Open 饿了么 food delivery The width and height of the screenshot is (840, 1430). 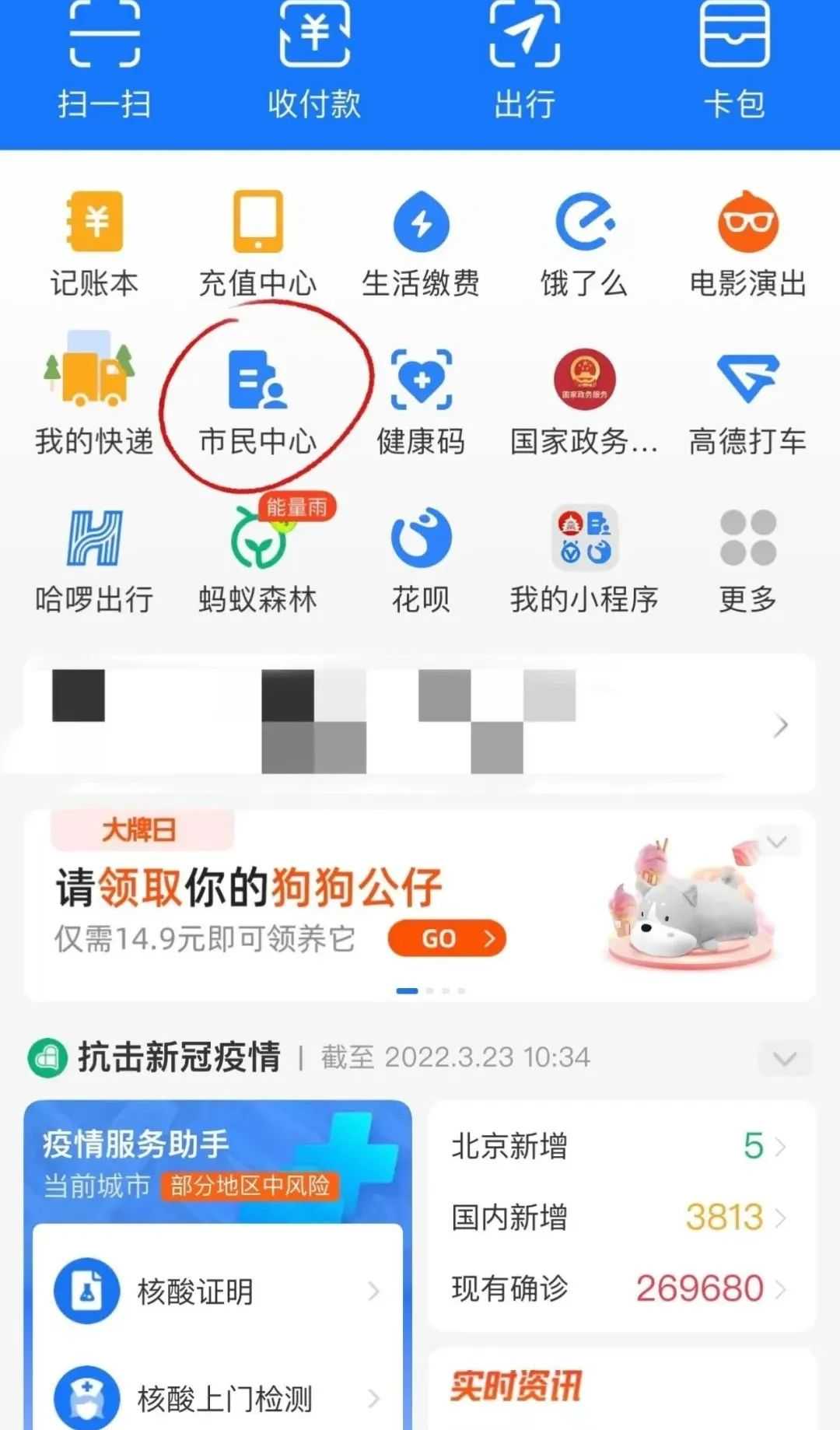pos(584,243)
